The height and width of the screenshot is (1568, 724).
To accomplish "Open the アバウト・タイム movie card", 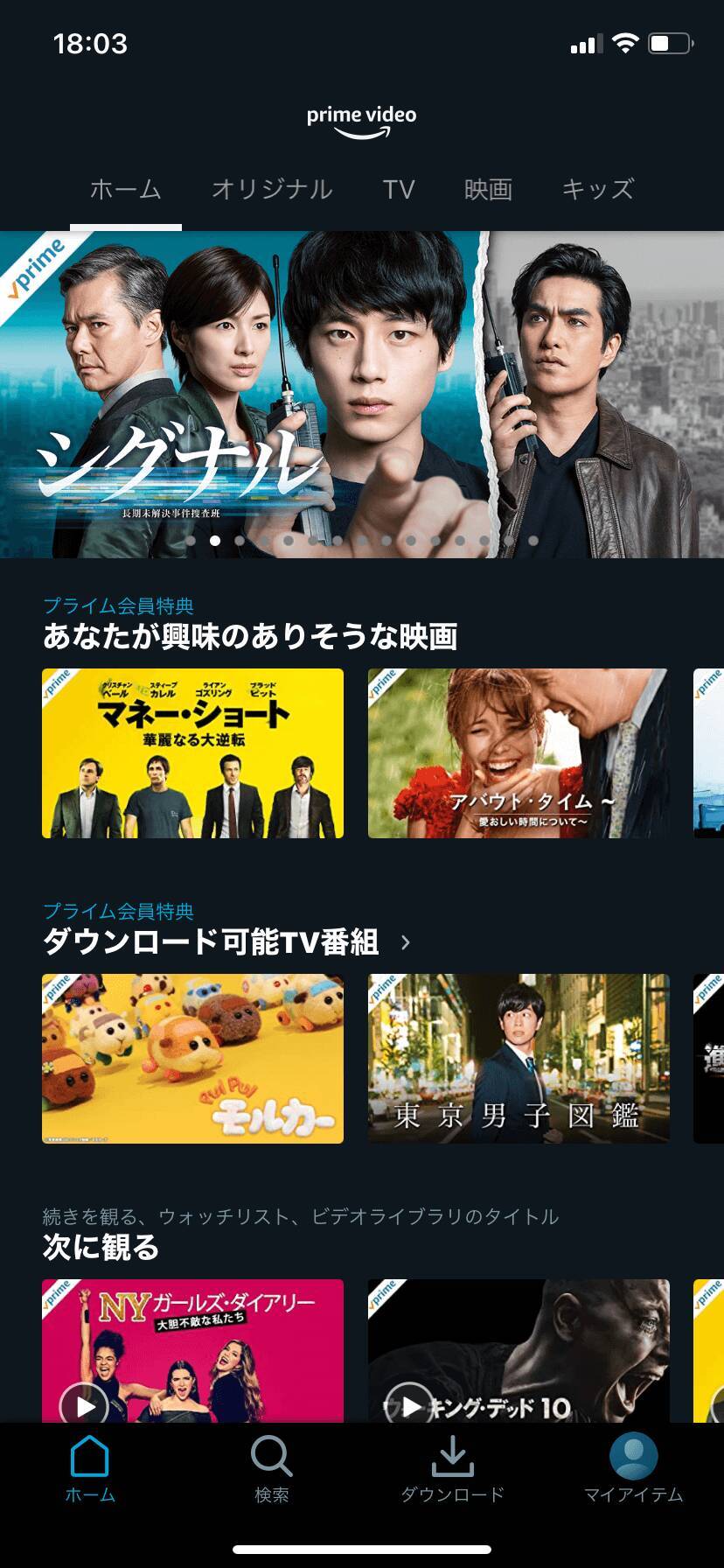I will coord(519,753).
